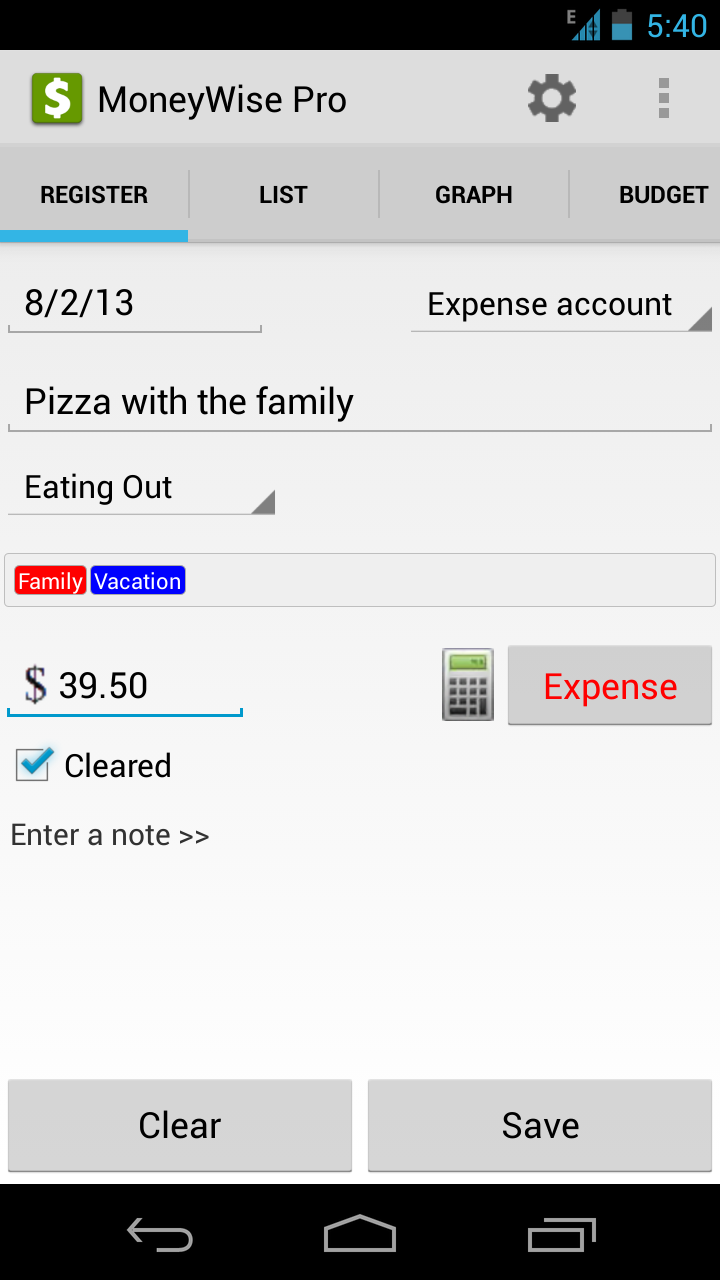Click Enter a note link
Image resolution: width=720 pixels, height=1280 pixels.
pos(109,834)
